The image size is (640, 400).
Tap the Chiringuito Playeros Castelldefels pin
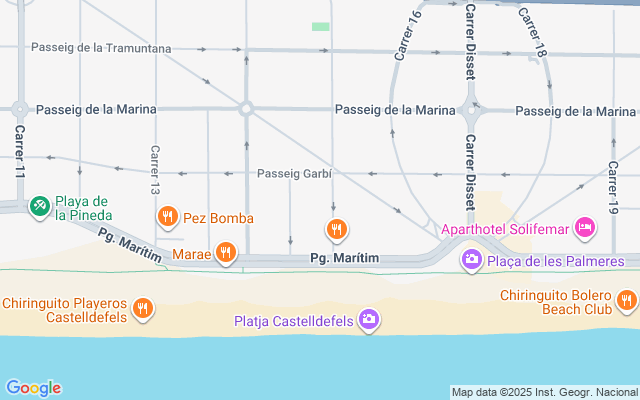144,307
